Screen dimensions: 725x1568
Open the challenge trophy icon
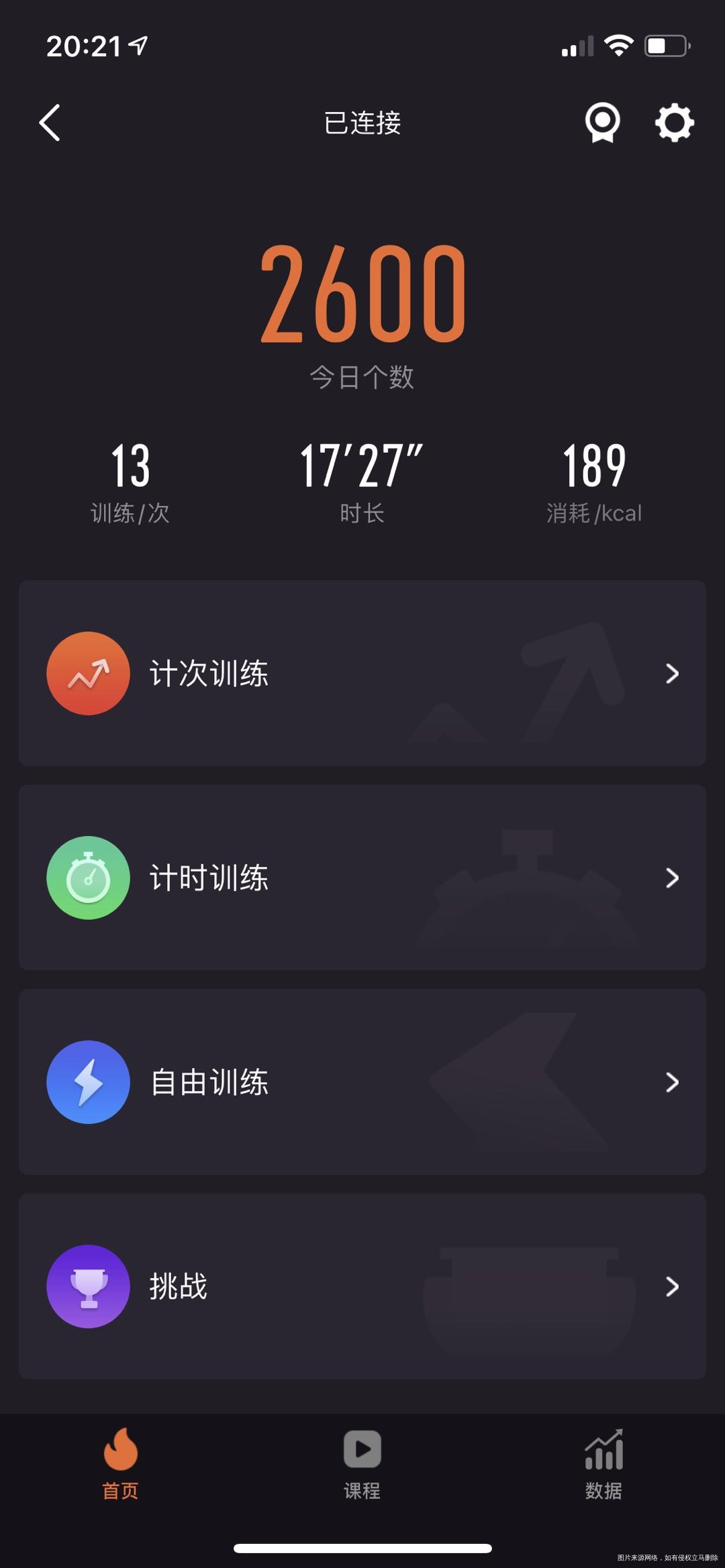point(87,1287)
